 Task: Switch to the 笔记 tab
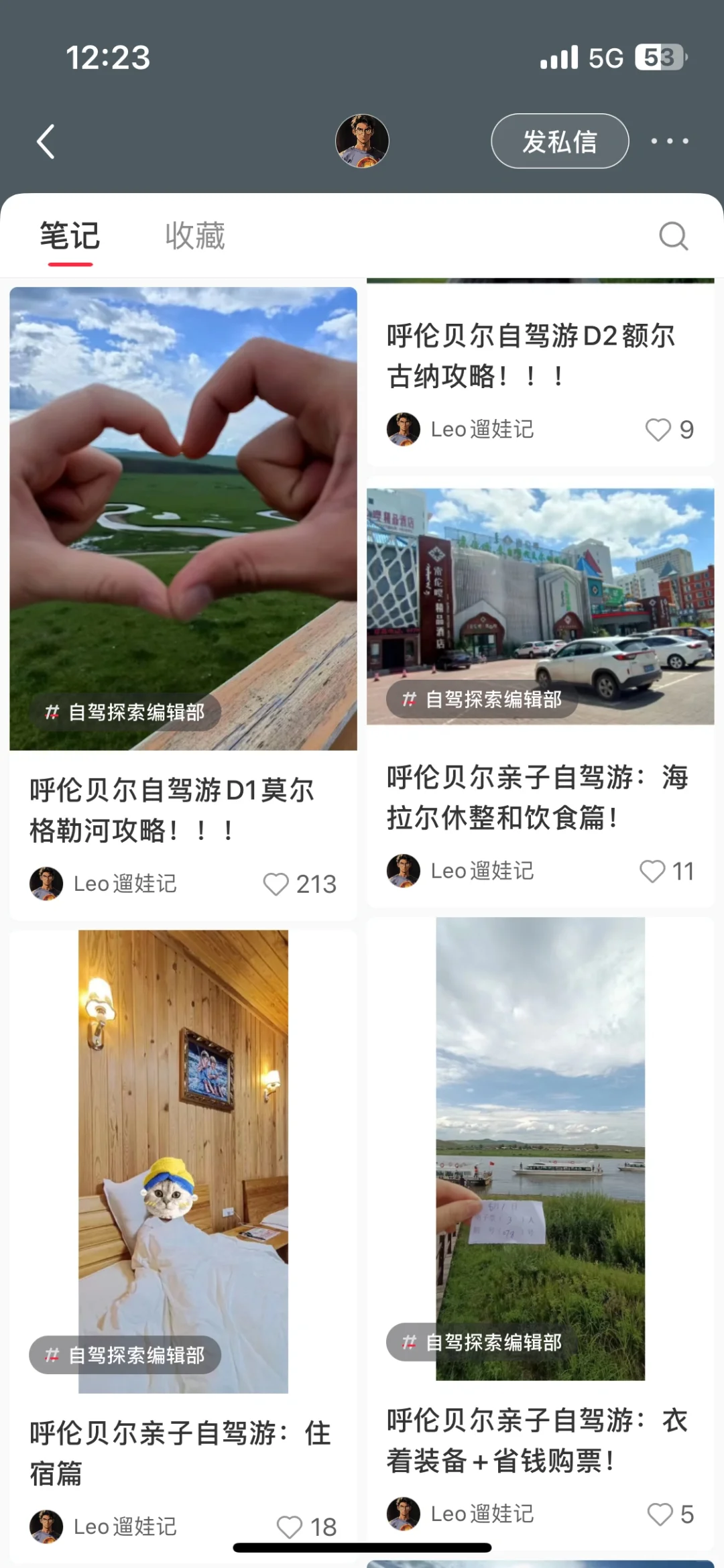coord(70,236)
